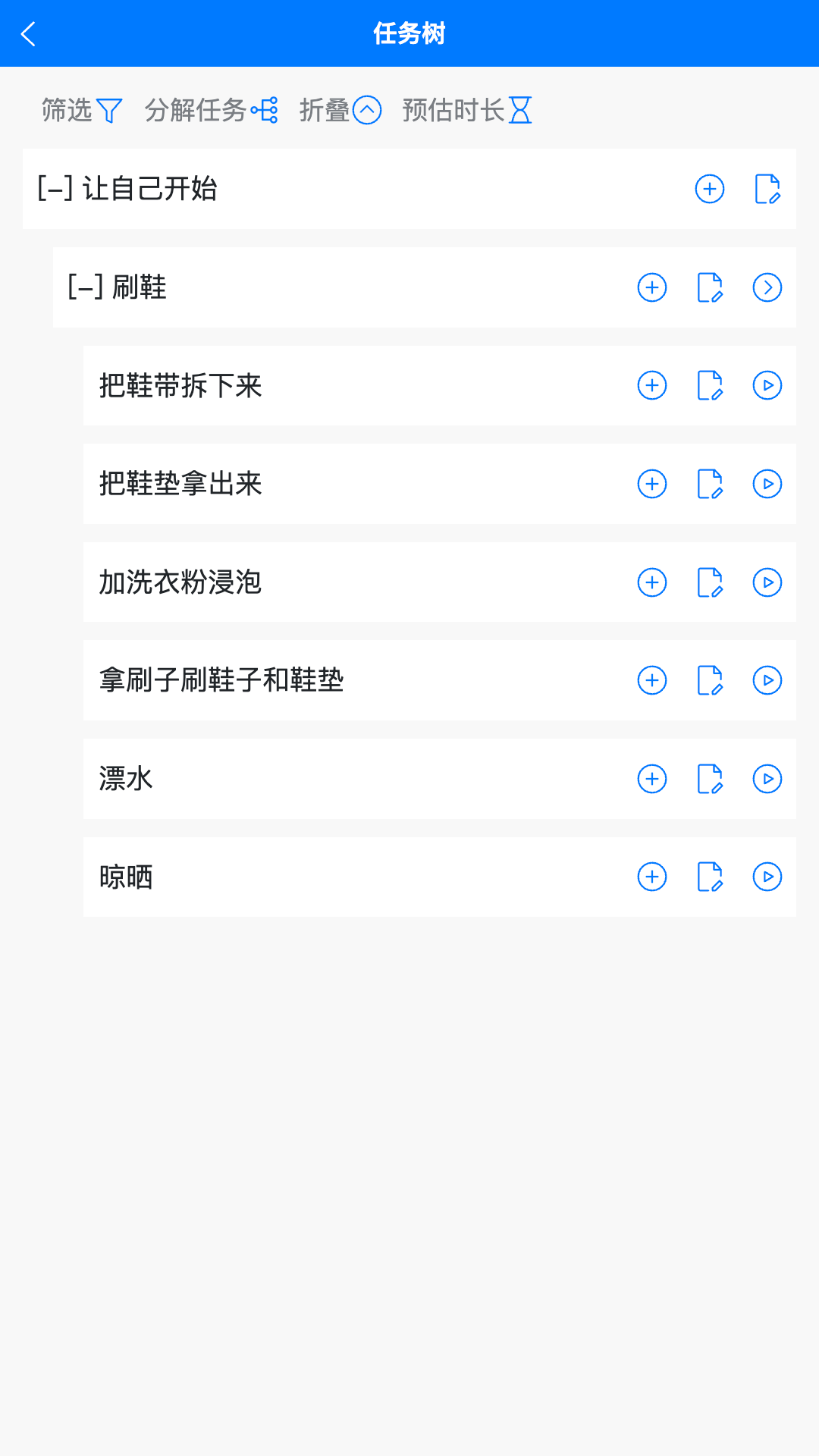Image resolution: width=819 pixels, height=1456 pixels.
Task: Edit the 加洗衣粉浸泡 task
Action: tap(709, 582)
